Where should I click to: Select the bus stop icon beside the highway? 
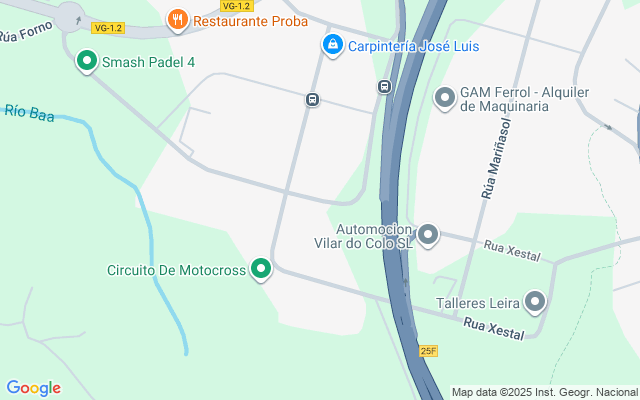tap(384, 87)
